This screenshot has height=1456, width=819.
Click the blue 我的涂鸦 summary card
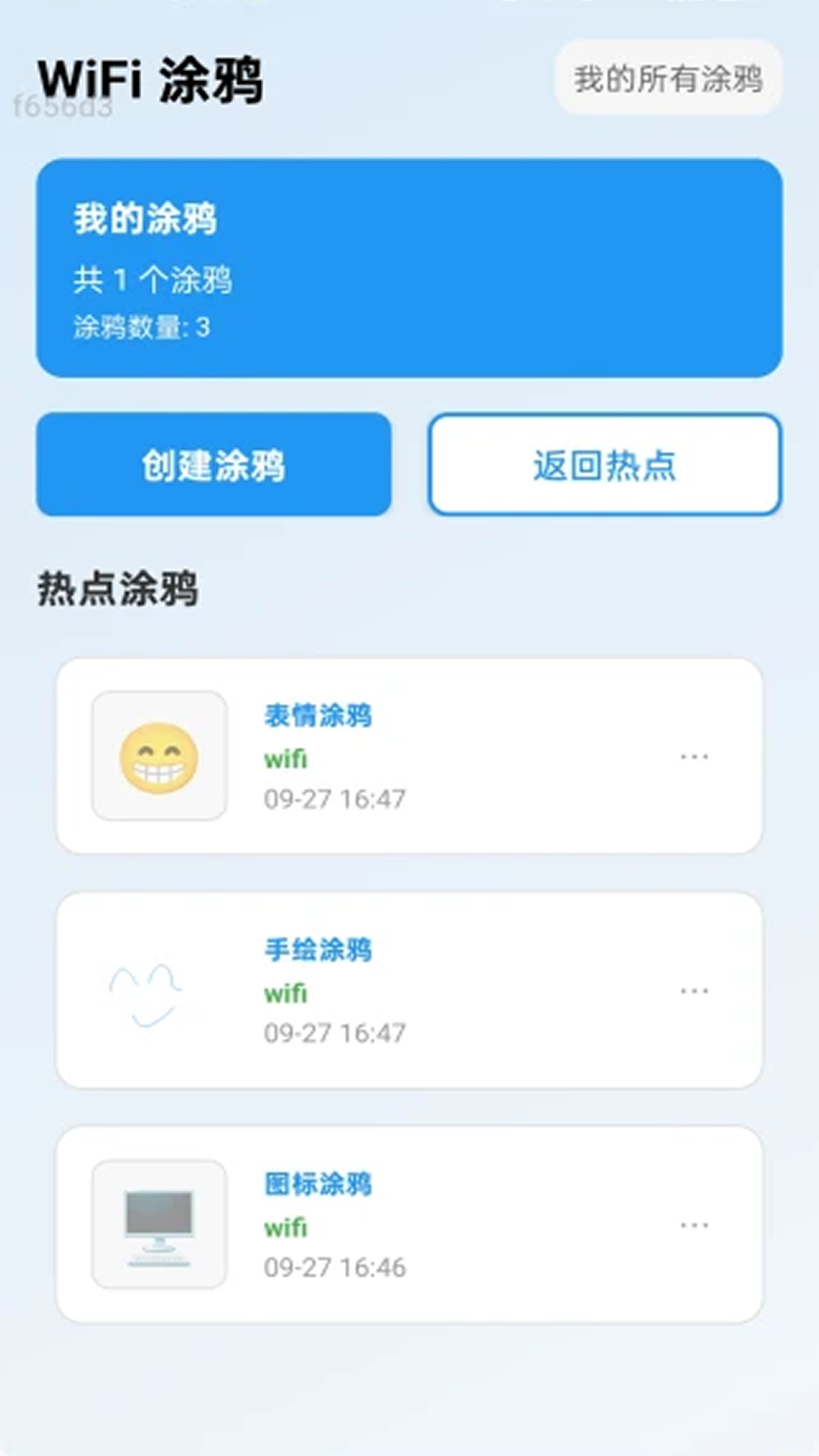(409, 265)
